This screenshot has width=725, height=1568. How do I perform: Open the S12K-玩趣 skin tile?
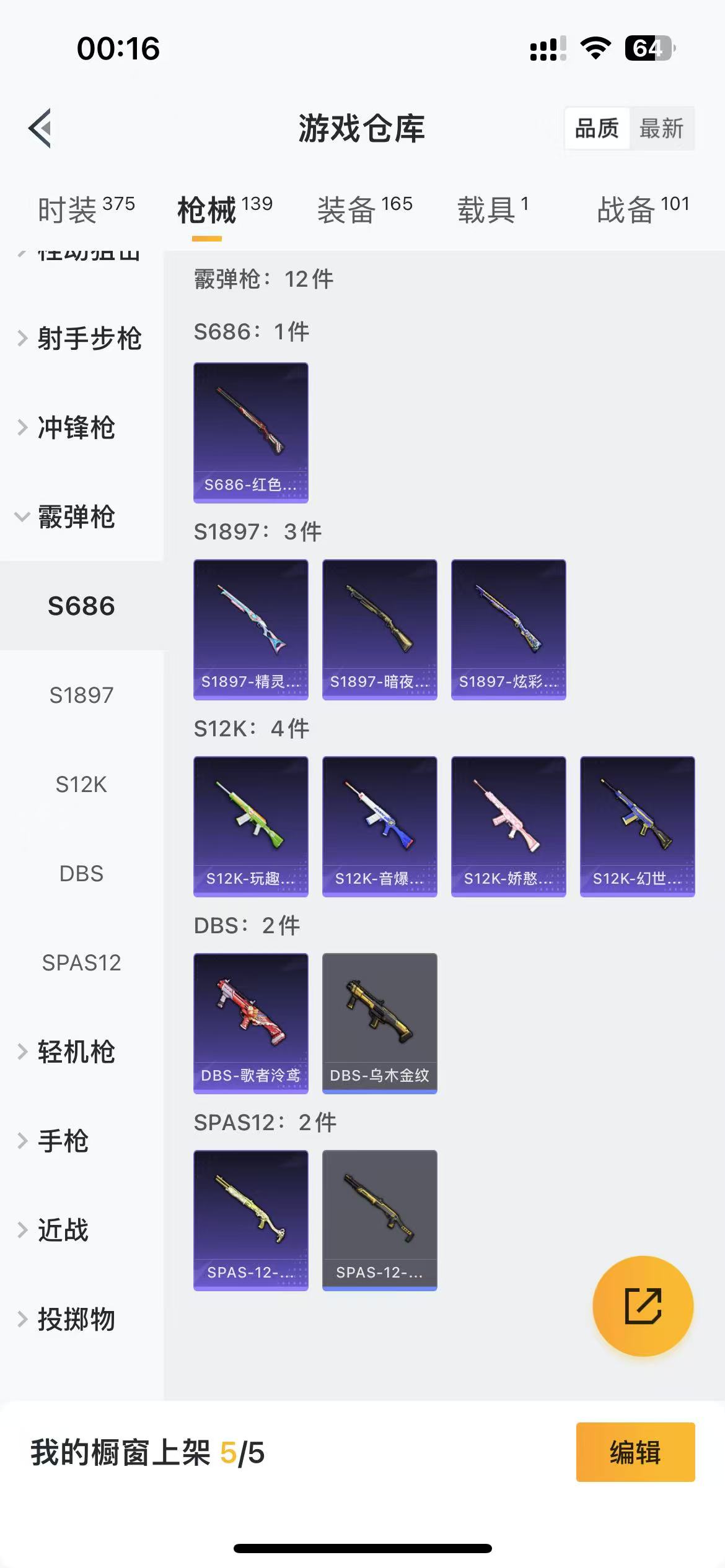(250, 827)
